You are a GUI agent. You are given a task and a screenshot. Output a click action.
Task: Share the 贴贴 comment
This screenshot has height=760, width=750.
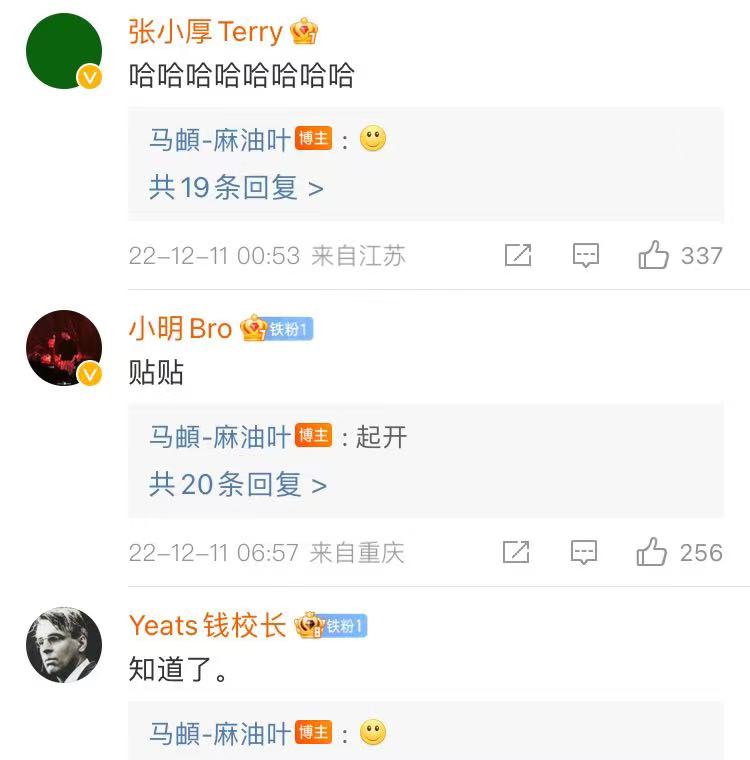516,552
